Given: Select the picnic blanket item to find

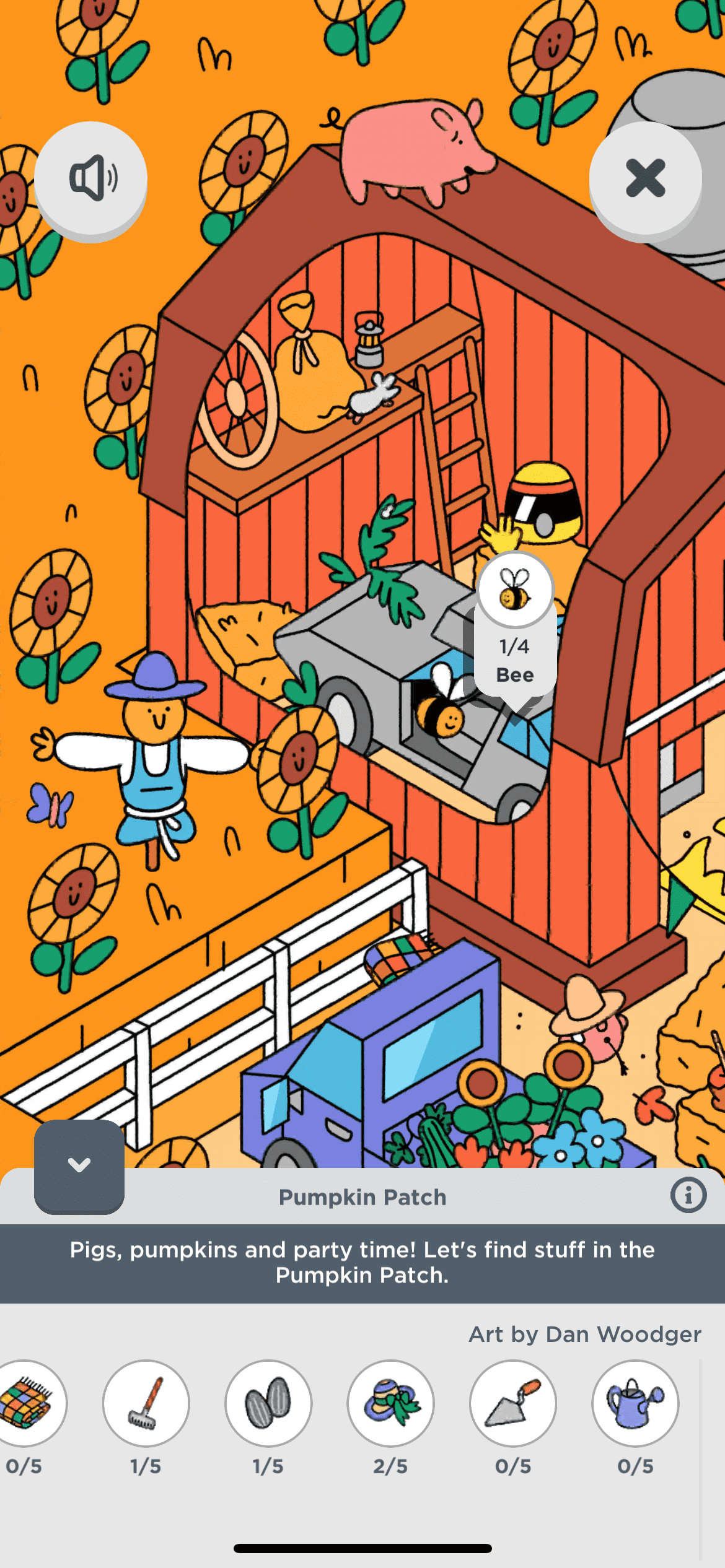Looking at the screenshot, I should click(x=26, y=1403).
